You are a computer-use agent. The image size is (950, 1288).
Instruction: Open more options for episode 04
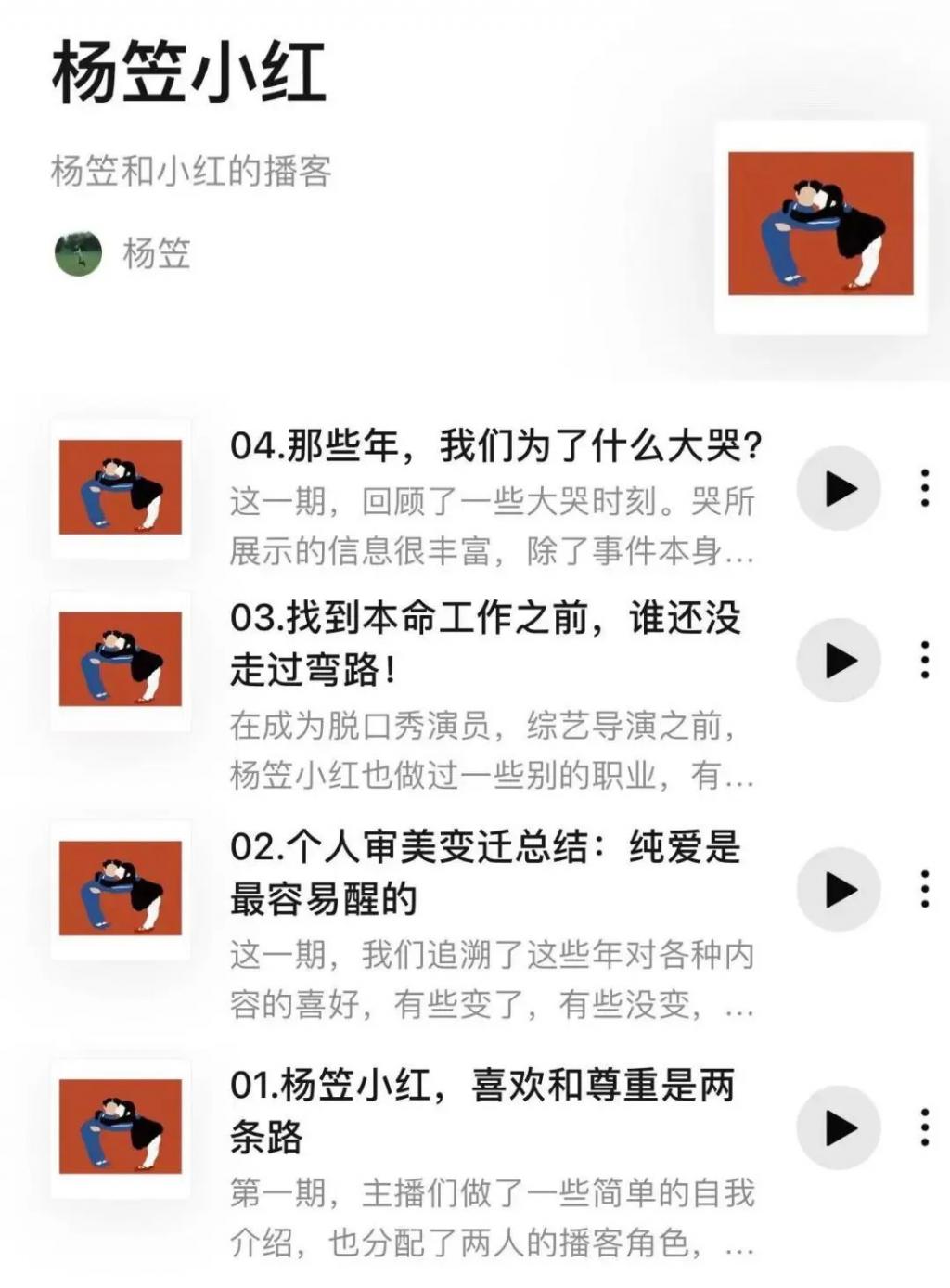[924, 488]
